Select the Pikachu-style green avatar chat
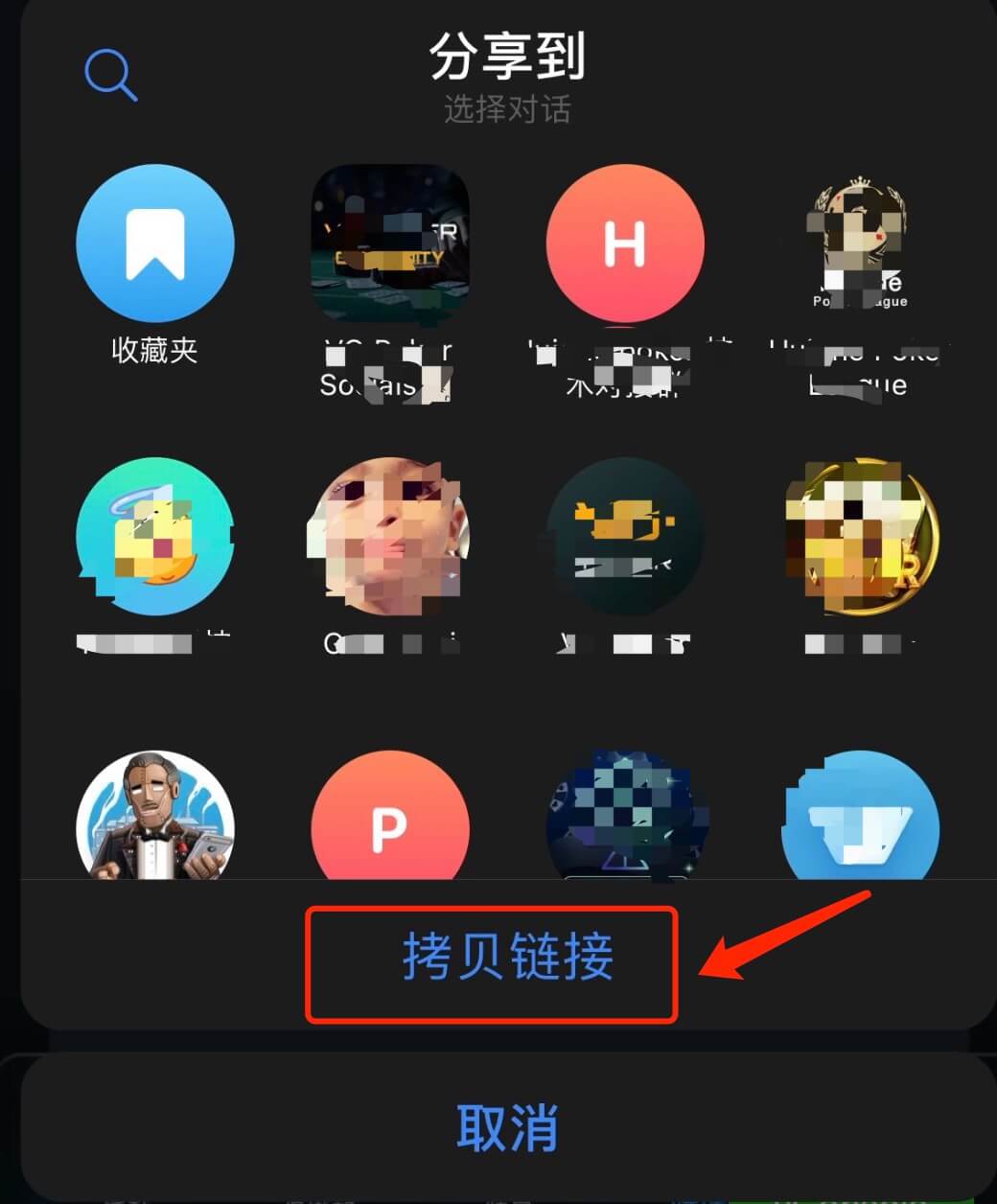997x1204 pixels. click(155, 537)
